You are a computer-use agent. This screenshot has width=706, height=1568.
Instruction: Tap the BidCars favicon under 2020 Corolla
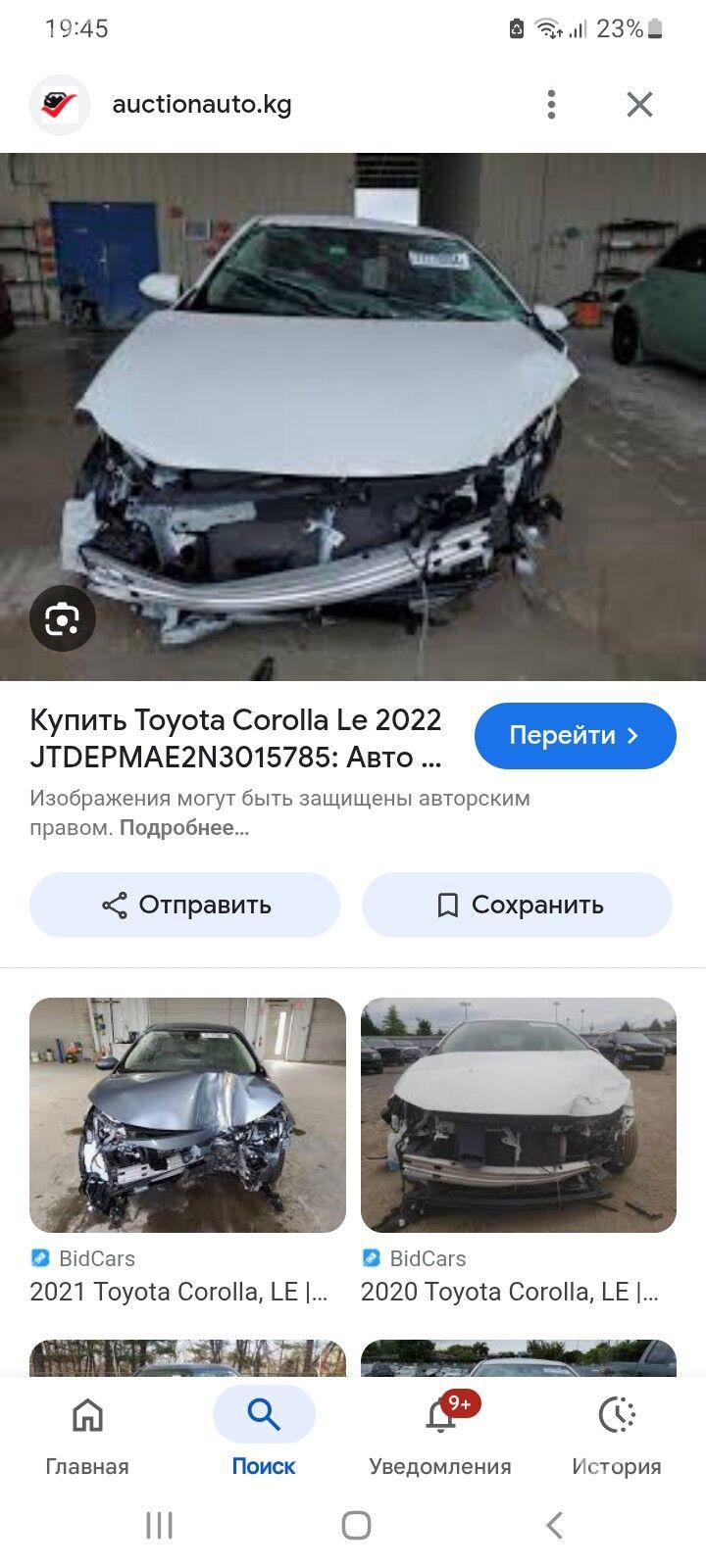(374, 1258)
